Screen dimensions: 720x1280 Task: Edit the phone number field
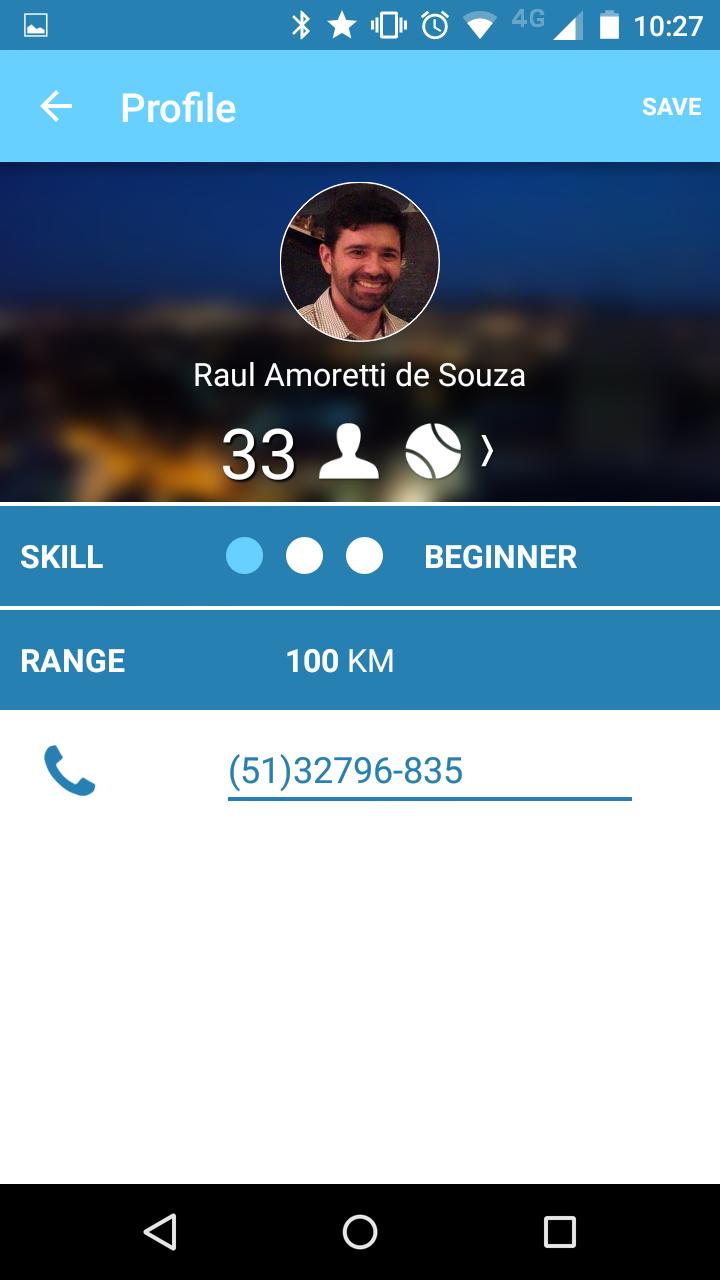429,771
